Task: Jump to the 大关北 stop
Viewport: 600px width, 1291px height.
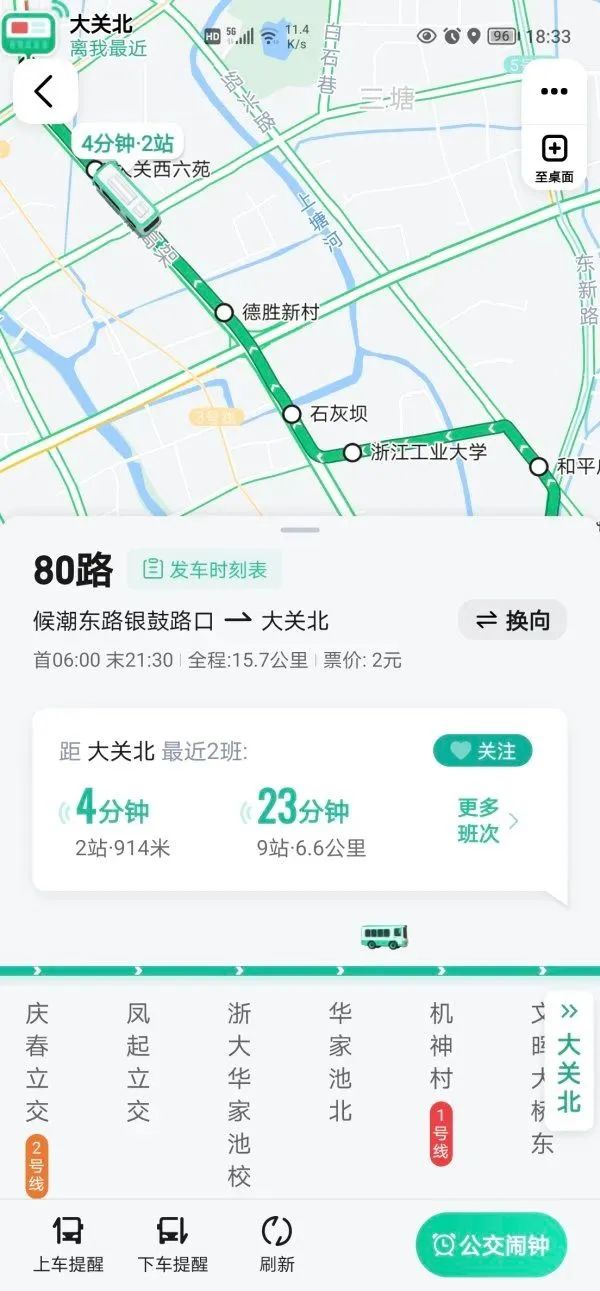Action: 568,1062
